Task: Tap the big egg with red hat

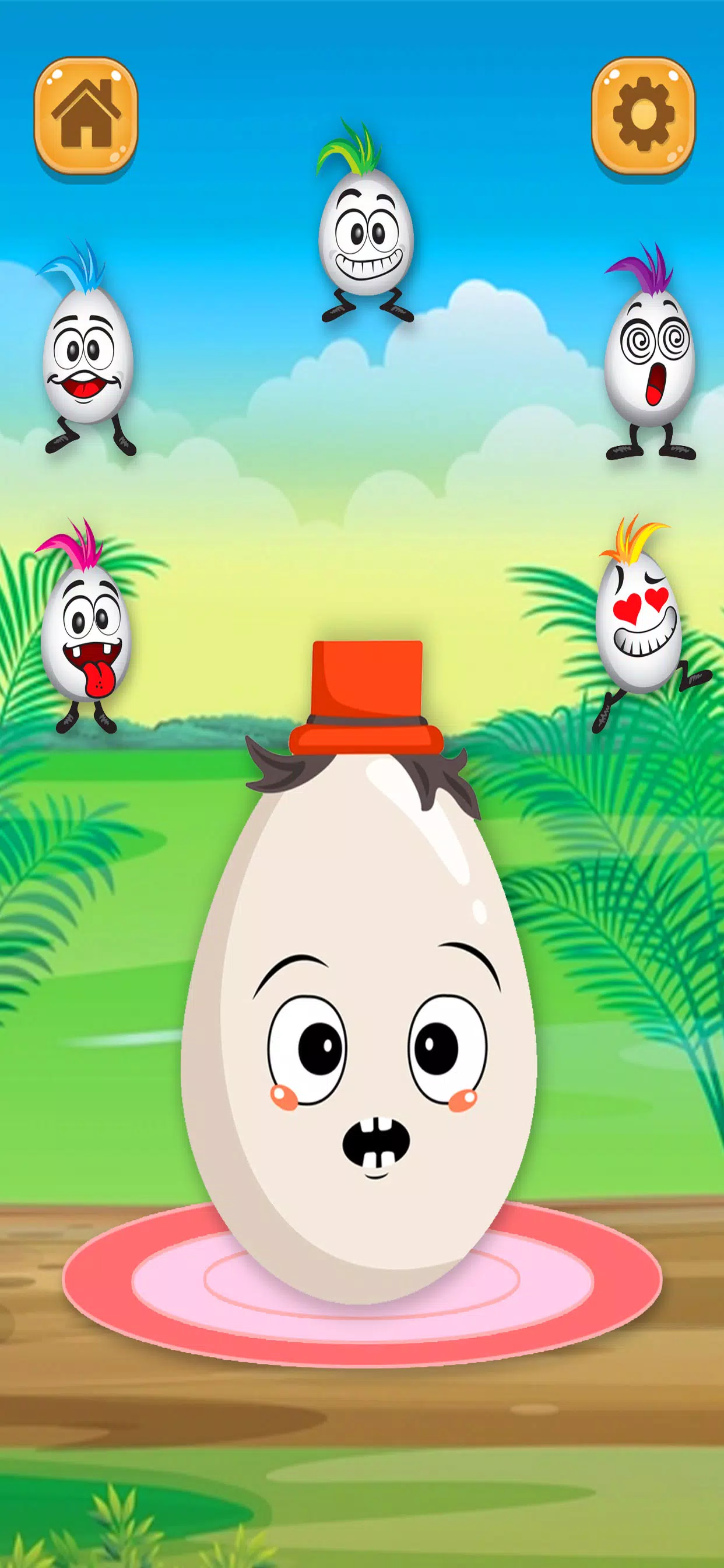Action: pos(359,1035)
